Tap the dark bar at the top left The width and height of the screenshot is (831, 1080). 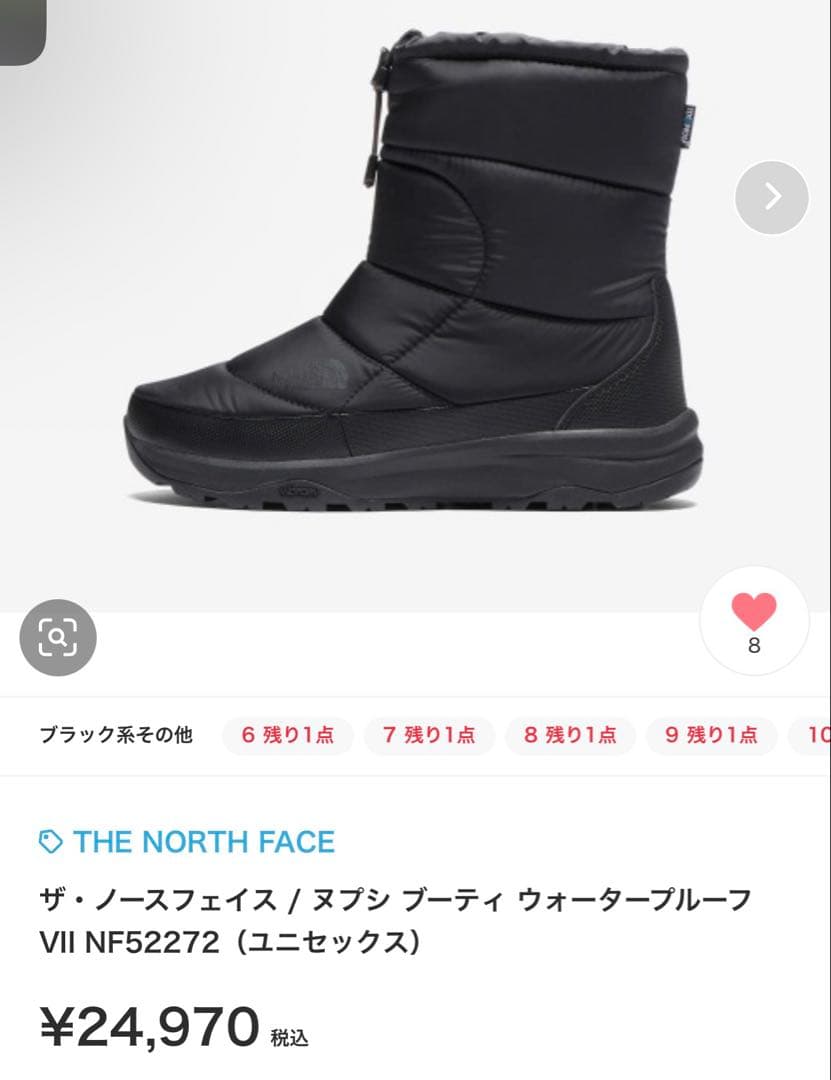point(25,25)
